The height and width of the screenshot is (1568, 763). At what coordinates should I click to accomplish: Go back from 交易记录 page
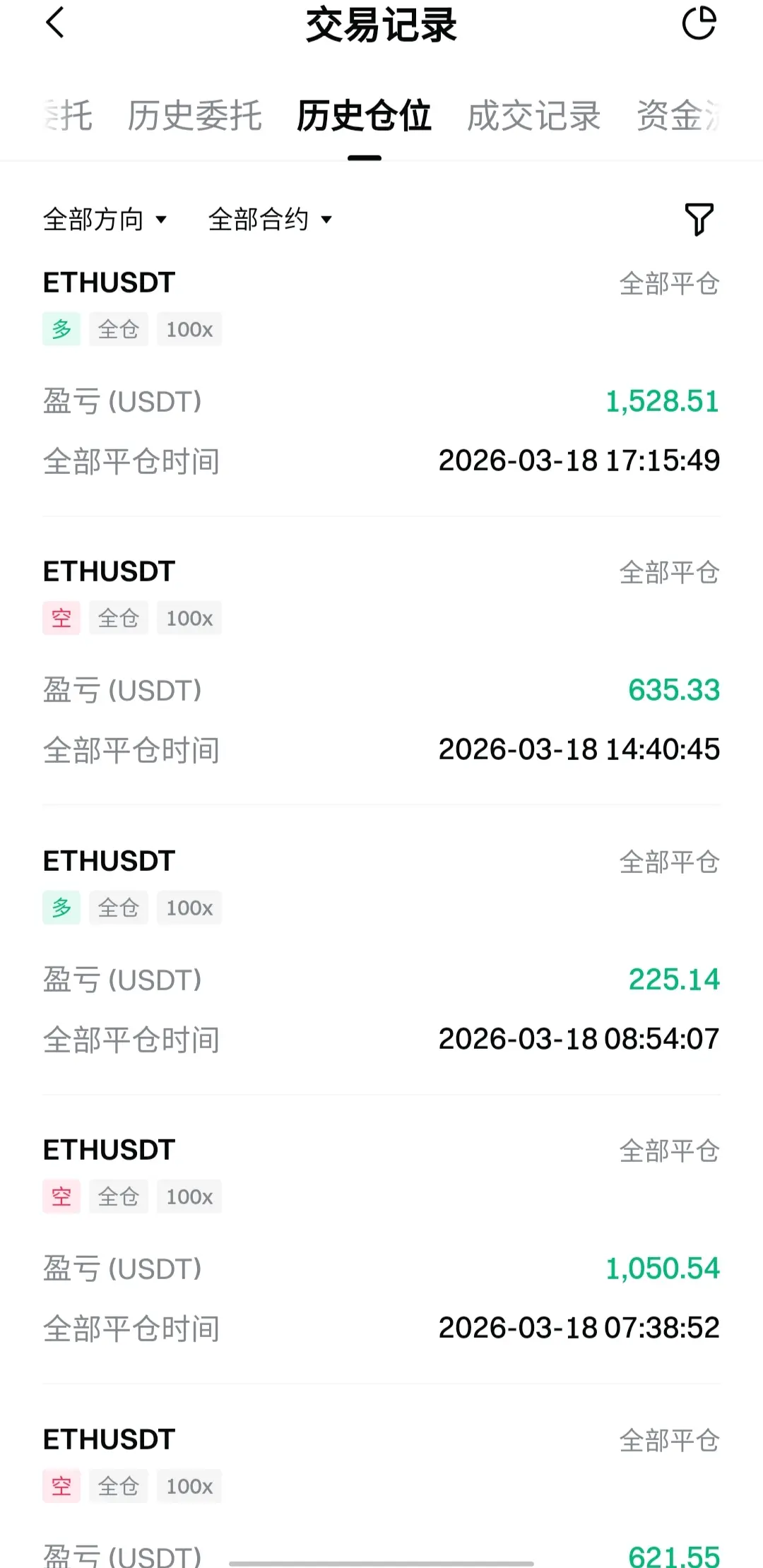[55, 23]
